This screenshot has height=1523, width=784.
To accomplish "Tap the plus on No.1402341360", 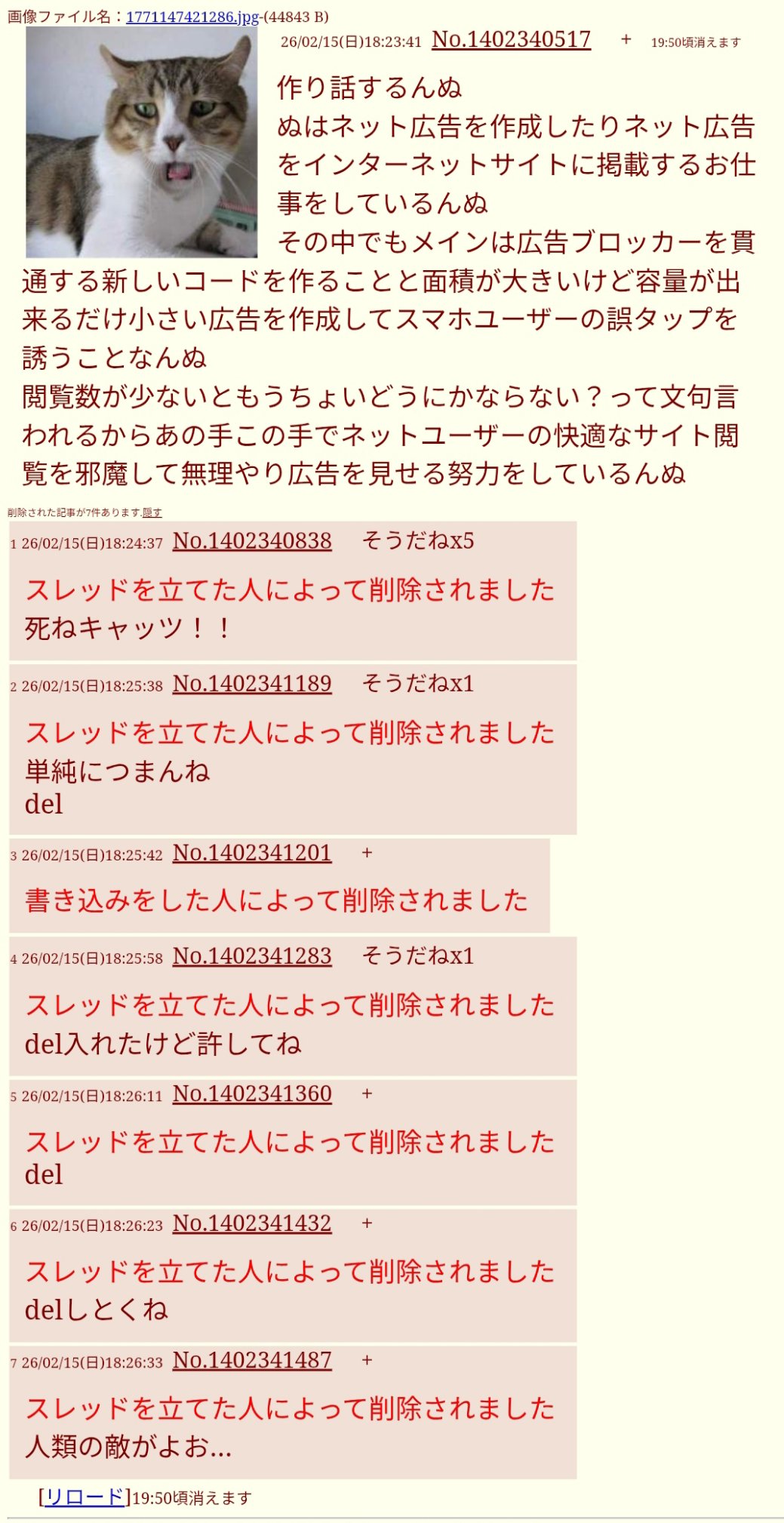I will coord(367,1094).
